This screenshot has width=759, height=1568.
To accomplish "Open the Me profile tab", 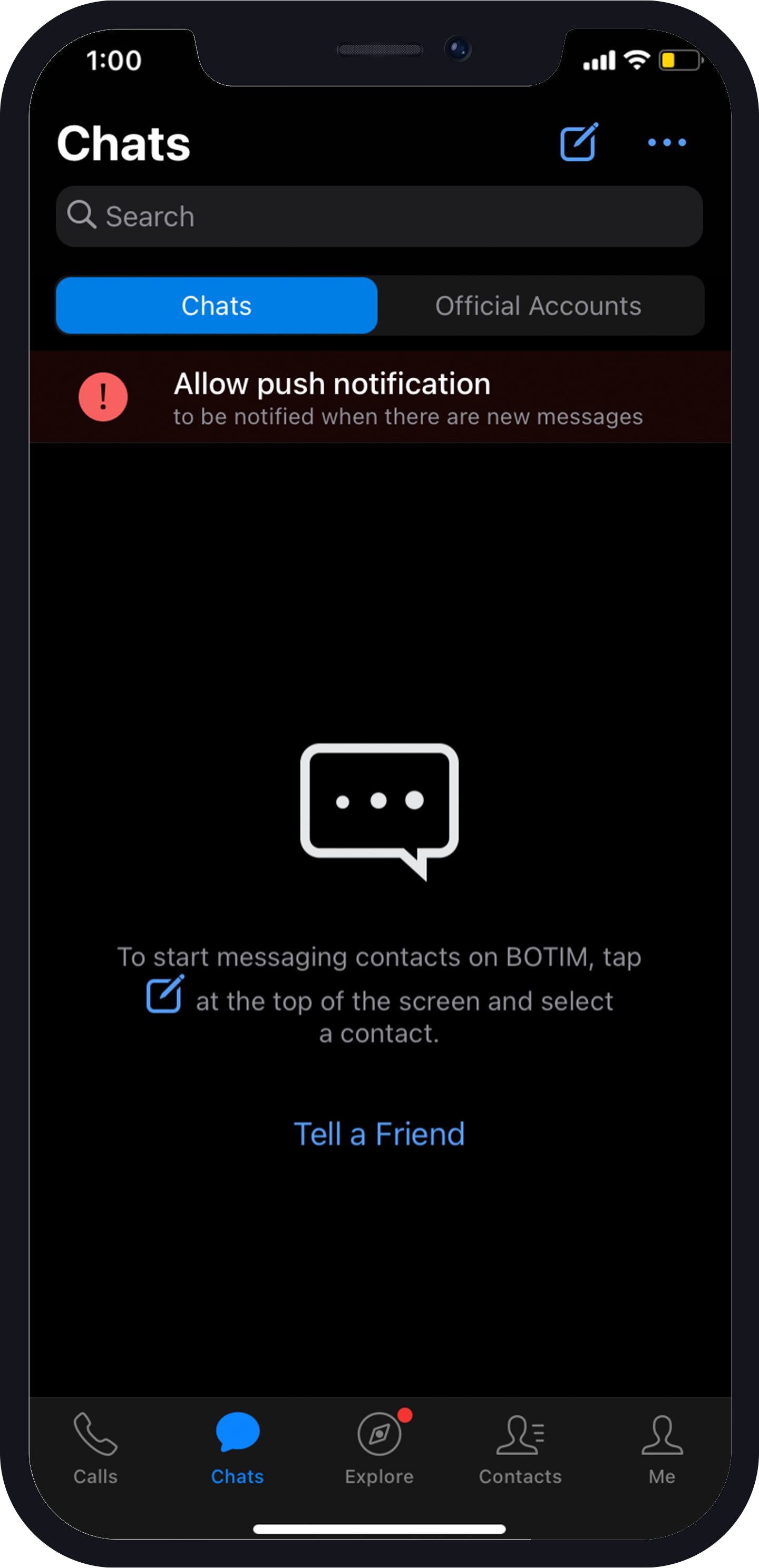I will point(661,1449).
